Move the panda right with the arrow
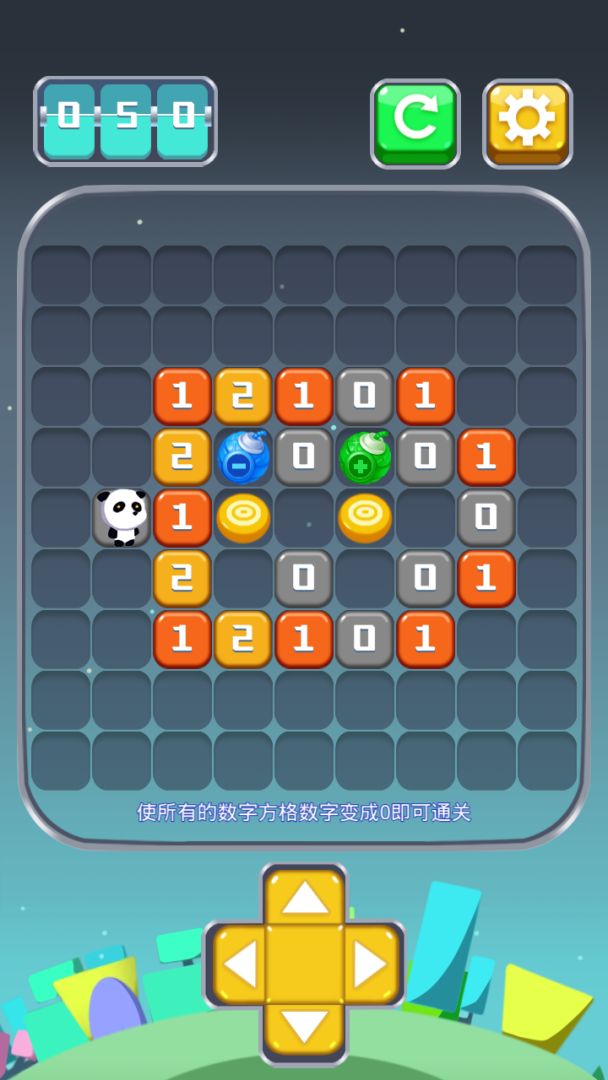Viewport: 608px width, 1080px height. coord(369,965)
